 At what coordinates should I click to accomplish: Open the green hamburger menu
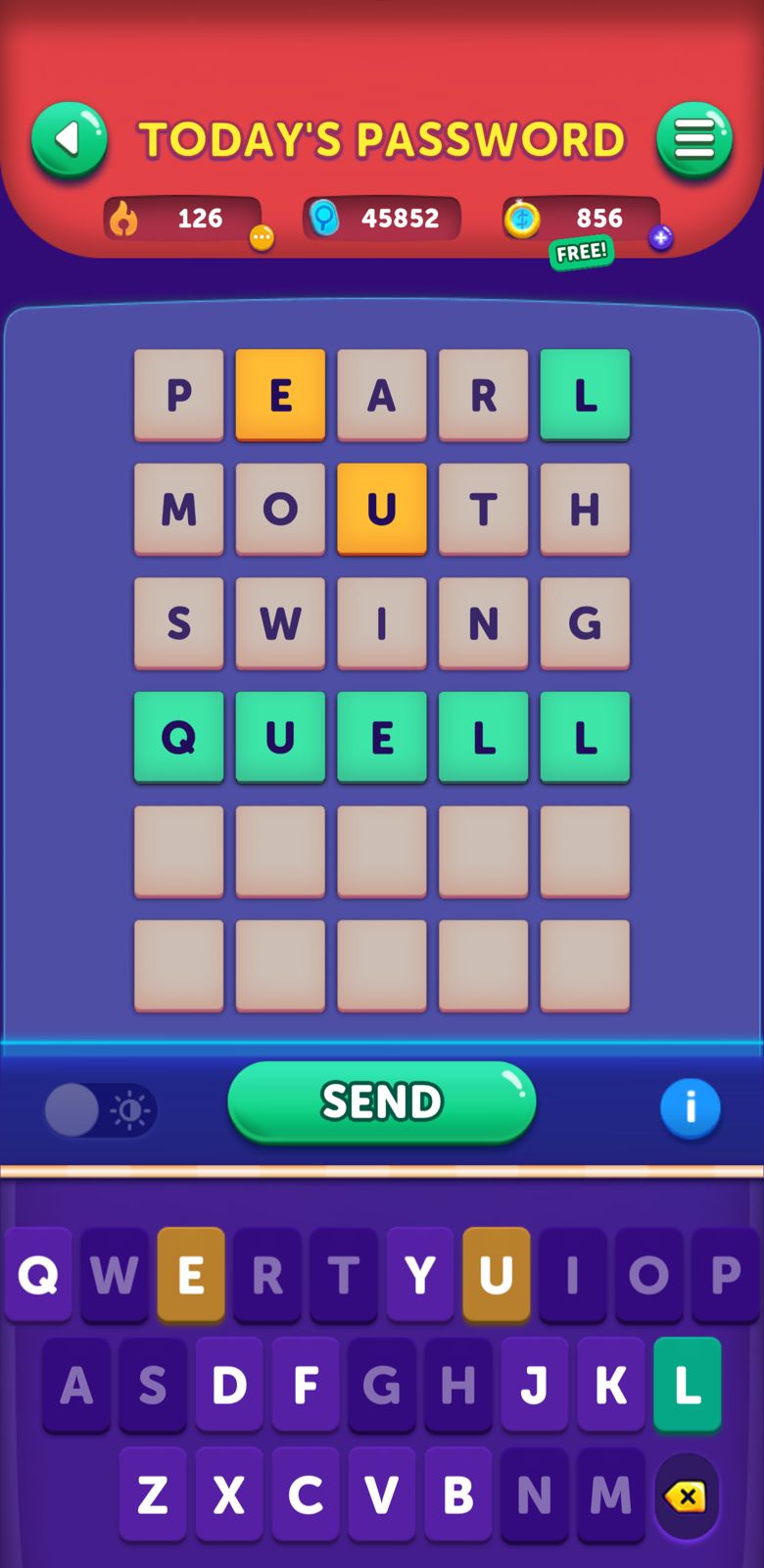point(694,140)
